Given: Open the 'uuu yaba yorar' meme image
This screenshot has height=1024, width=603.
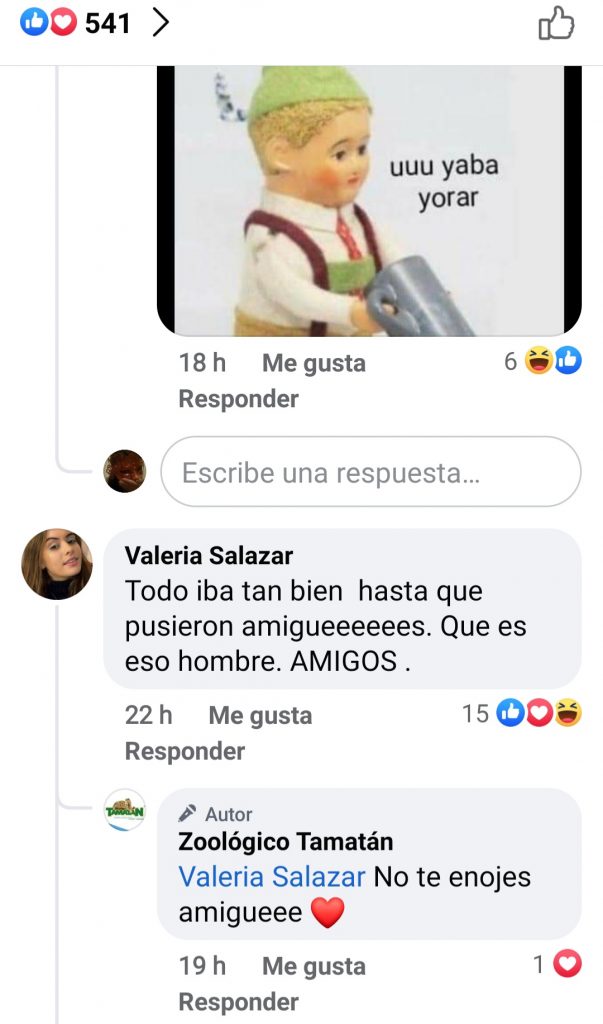Looking at the screenshot, I should pos(368,200).
